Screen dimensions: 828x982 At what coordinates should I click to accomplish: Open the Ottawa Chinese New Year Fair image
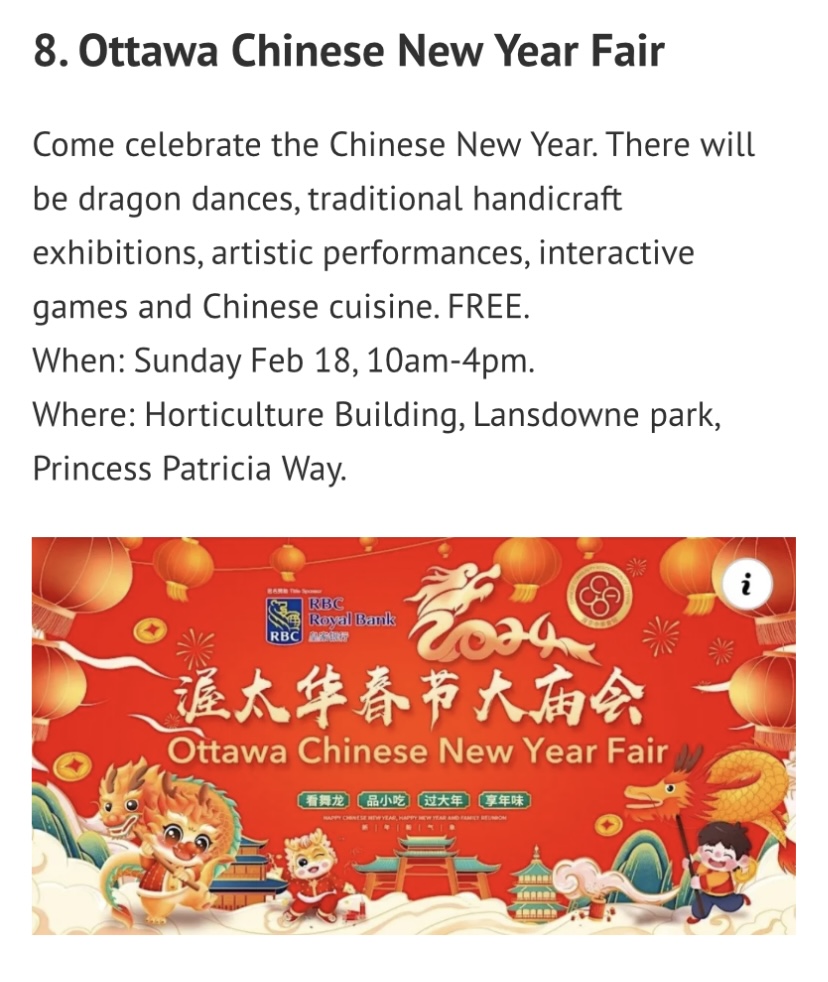point(414,735)
